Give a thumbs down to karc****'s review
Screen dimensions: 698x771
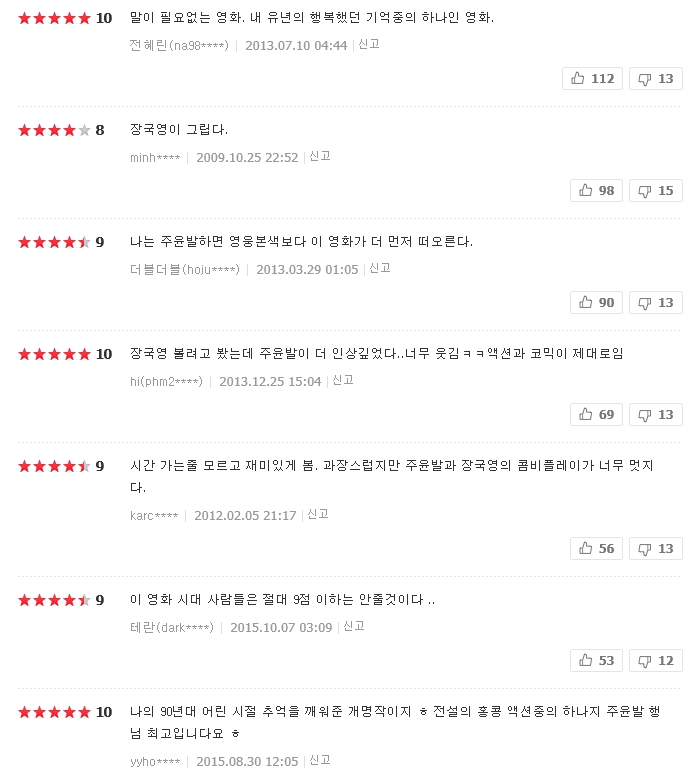(x=656, y=549)
